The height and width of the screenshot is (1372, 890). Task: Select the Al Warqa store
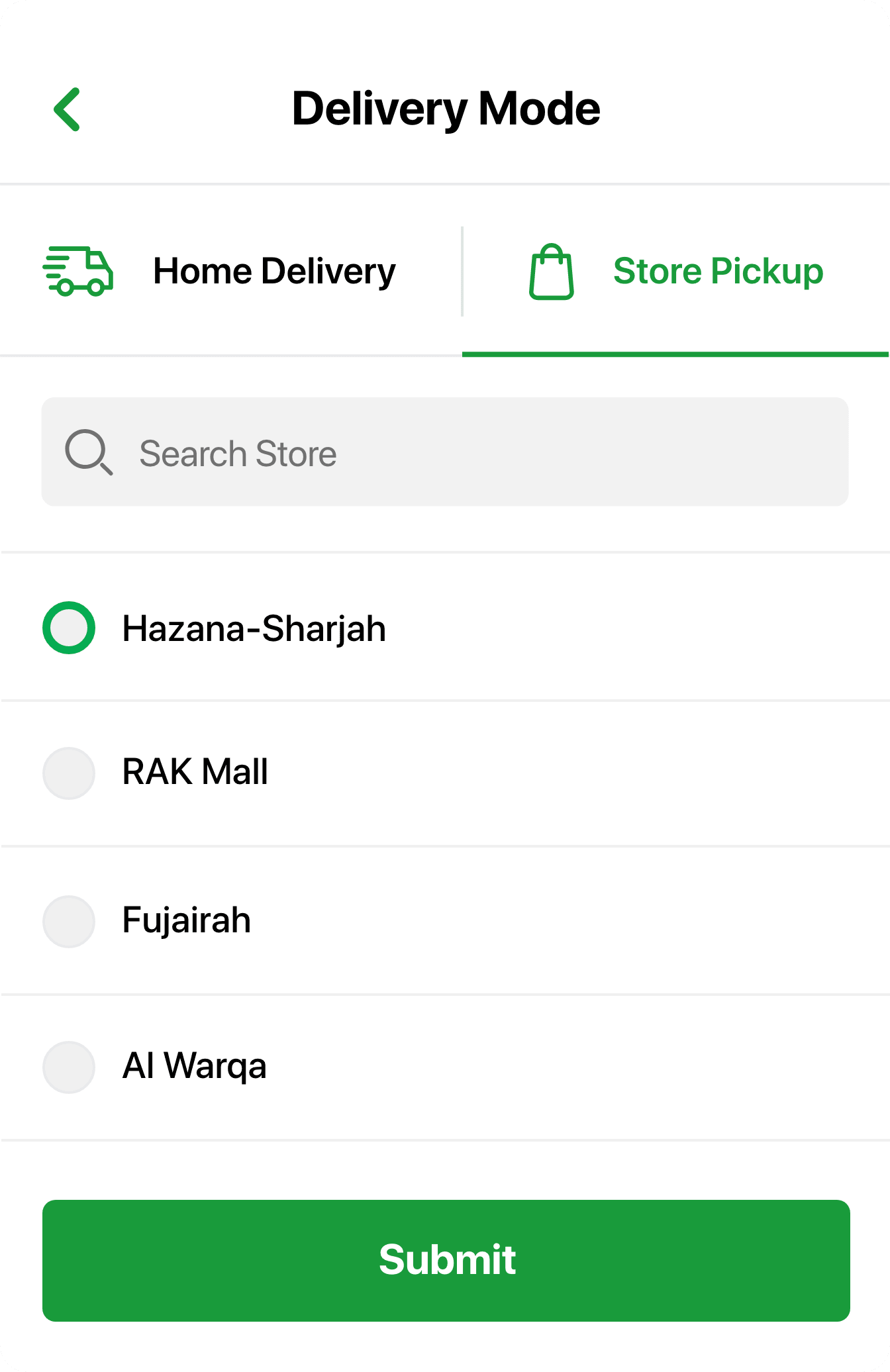click(69, 1067)
